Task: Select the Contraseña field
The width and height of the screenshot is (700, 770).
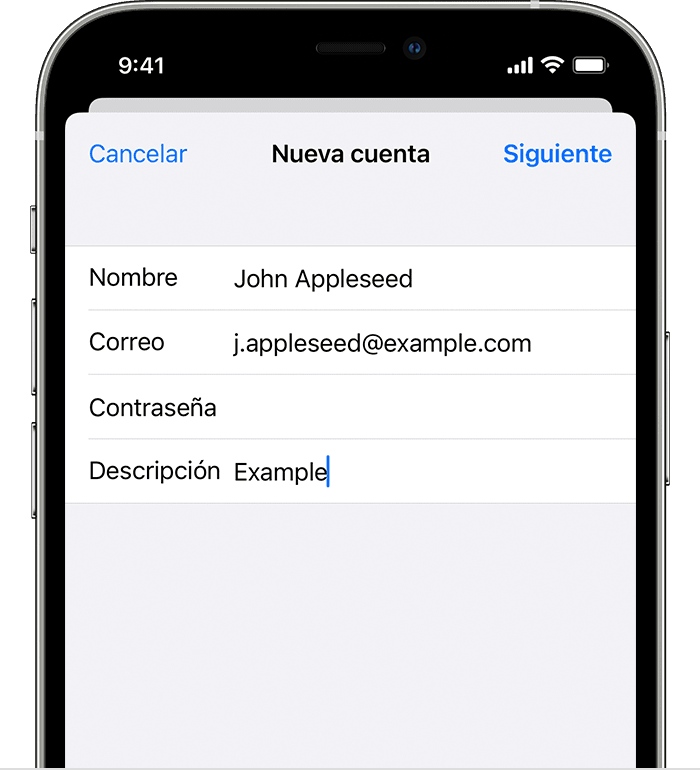Action: tap(420, 408)
